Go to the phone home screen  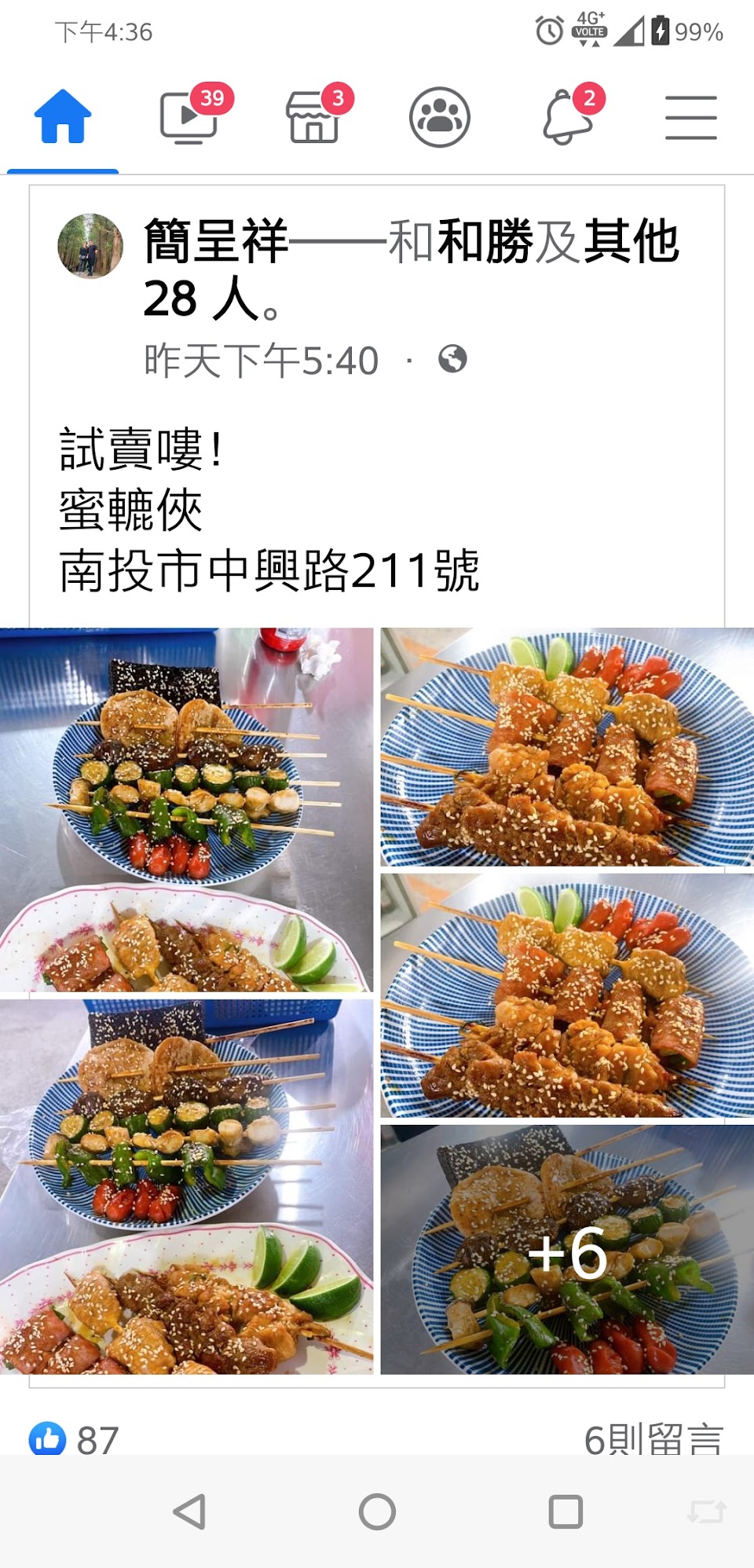[x=377, y=1511]
